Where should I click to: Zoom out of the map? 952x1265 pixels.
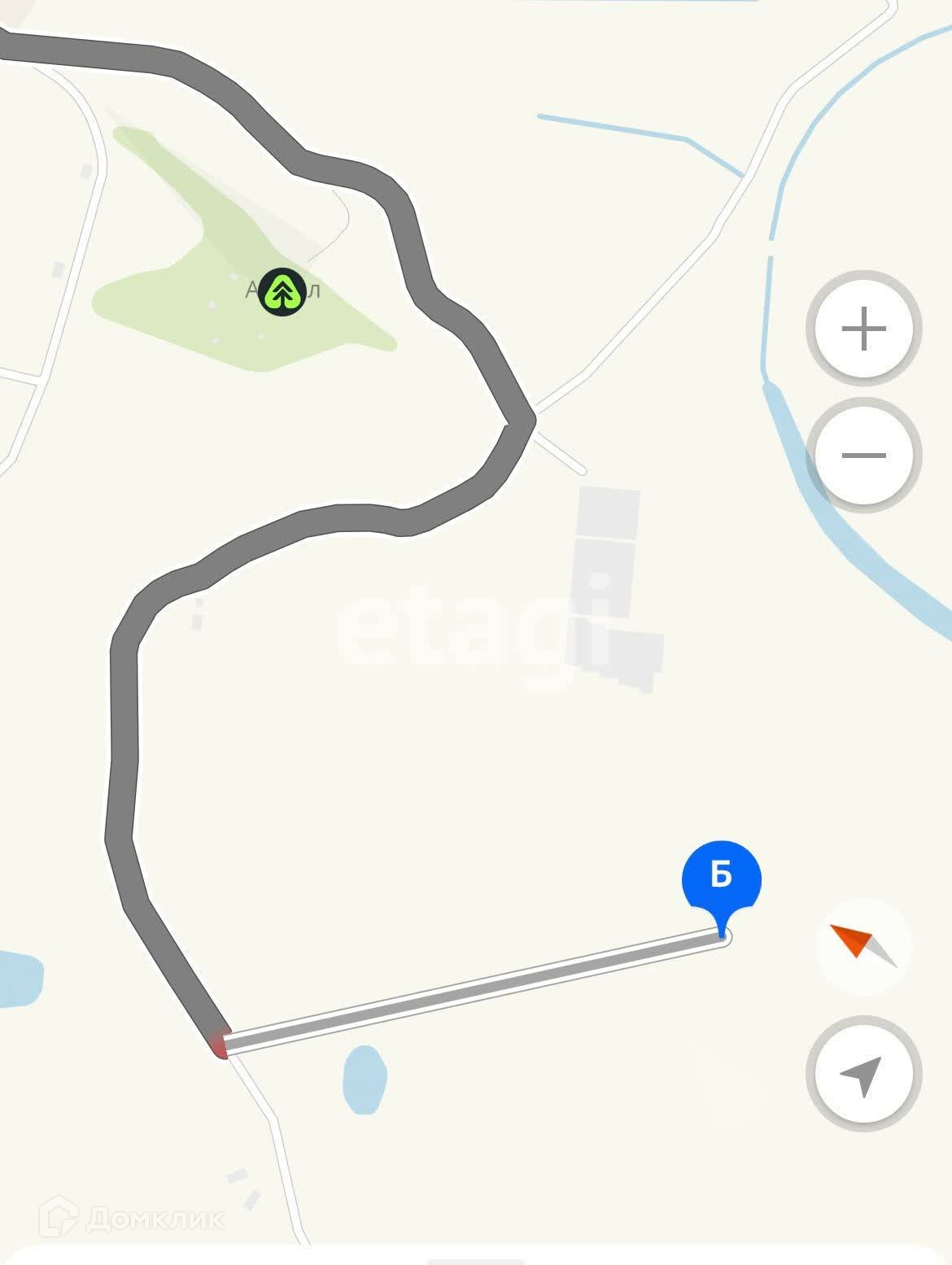point(863,456)
